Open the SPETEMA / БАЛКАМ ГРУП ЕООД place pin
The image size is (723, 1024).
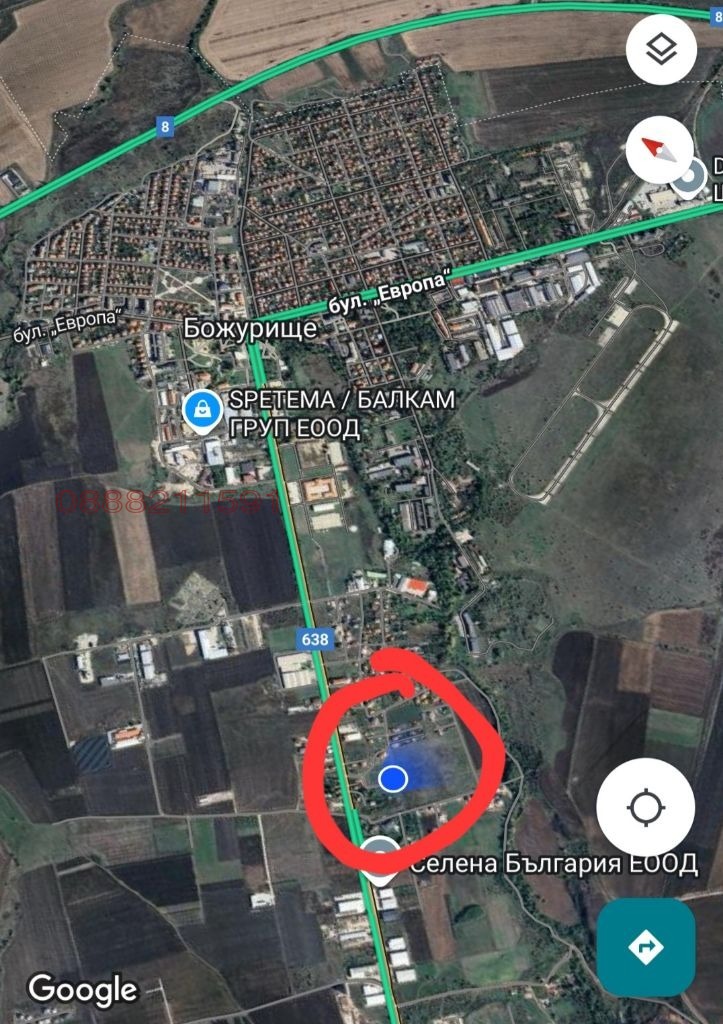pyautogui.click(x=203, y=409)
